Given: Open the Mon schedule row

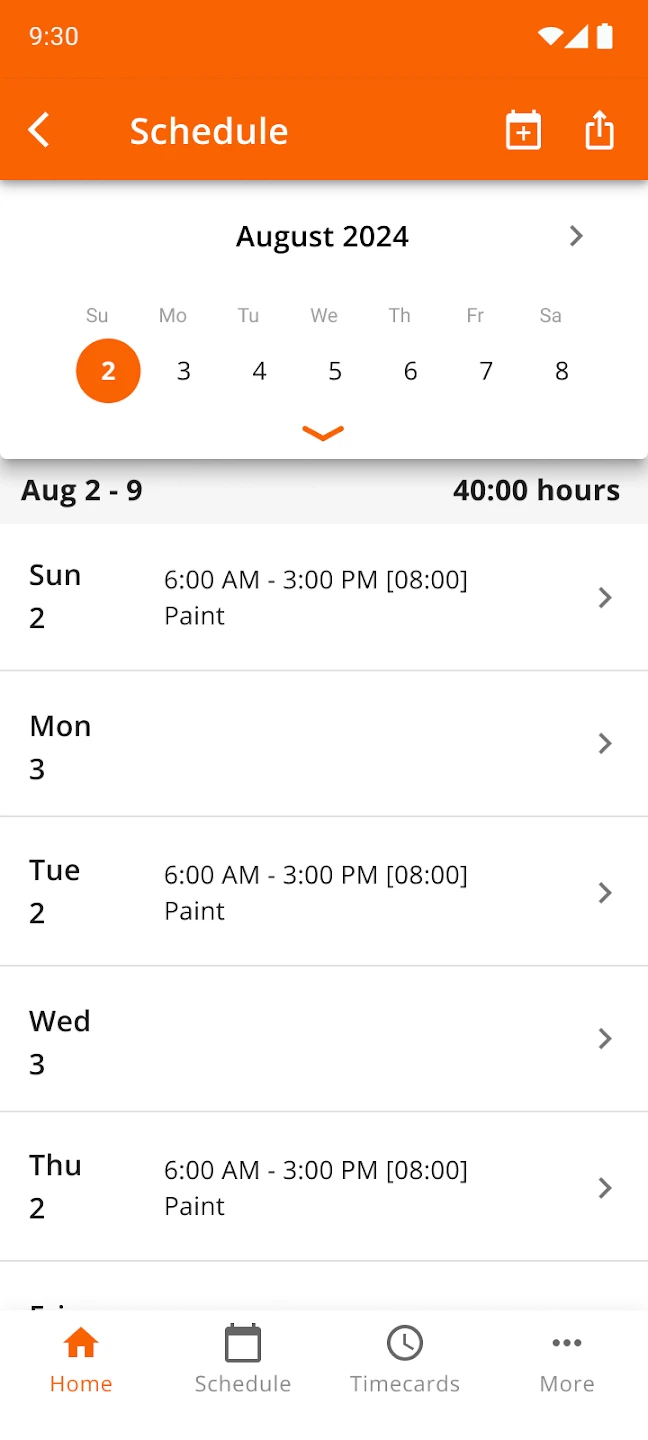Looking at the screenshot, I should click(323, 744).
